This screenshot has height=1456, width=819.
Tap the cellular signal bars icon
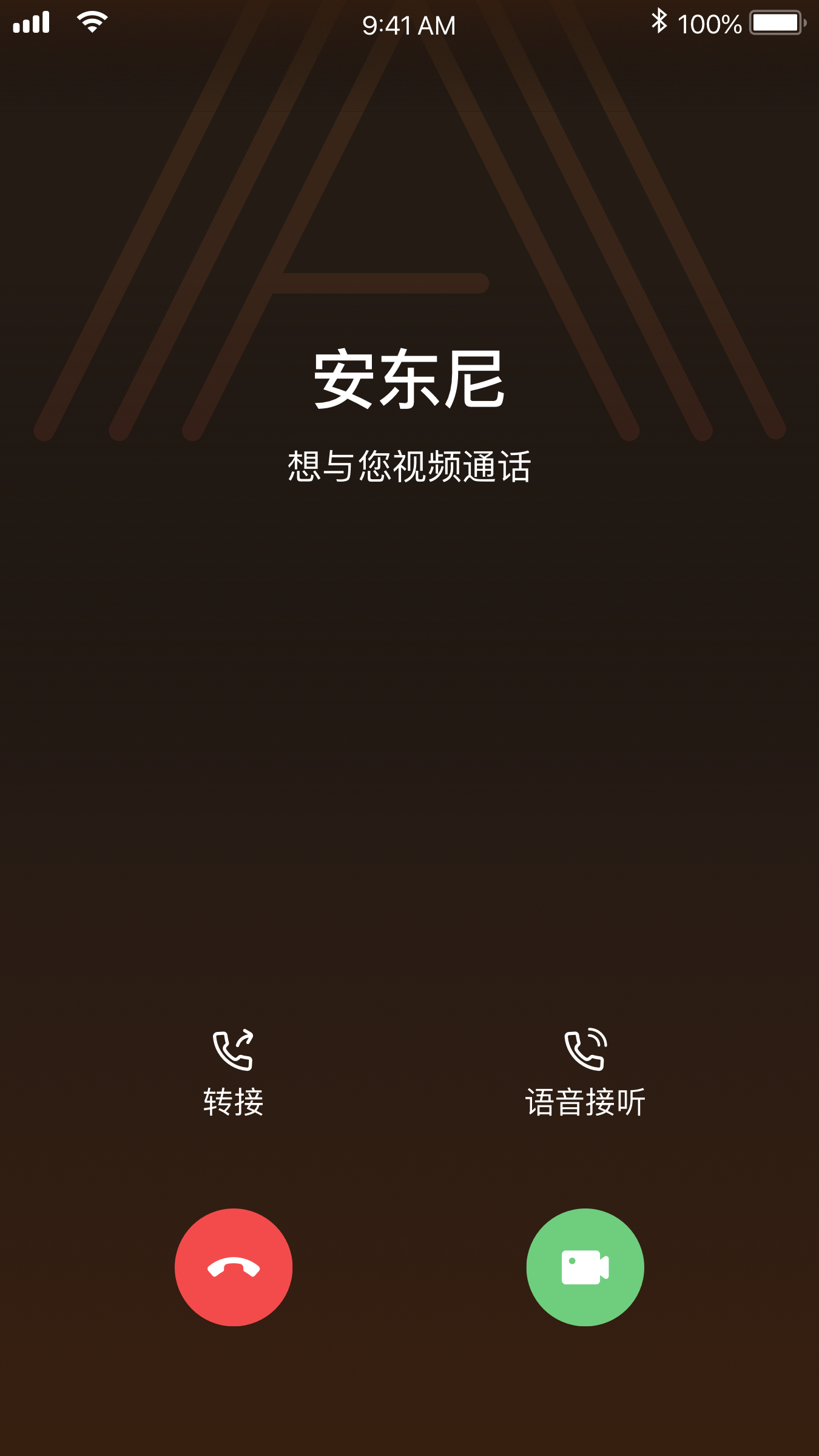pos(32,22)
